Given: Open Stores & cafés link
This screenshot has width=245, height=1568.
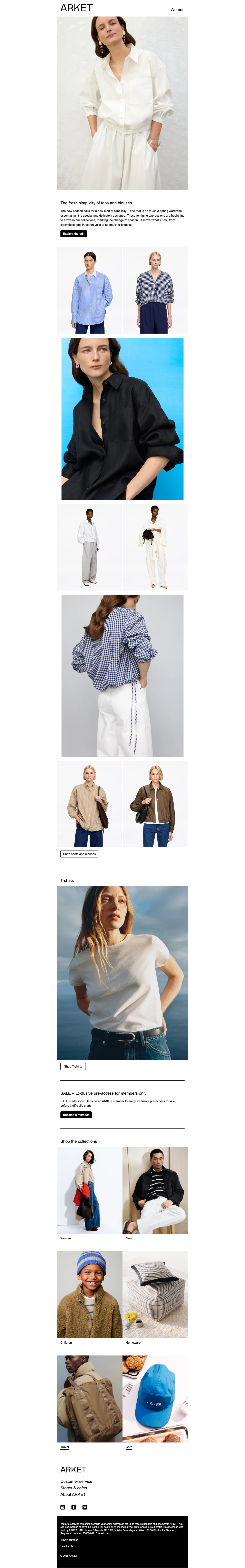Looking at the screenshot, I should click(74, 1488).
